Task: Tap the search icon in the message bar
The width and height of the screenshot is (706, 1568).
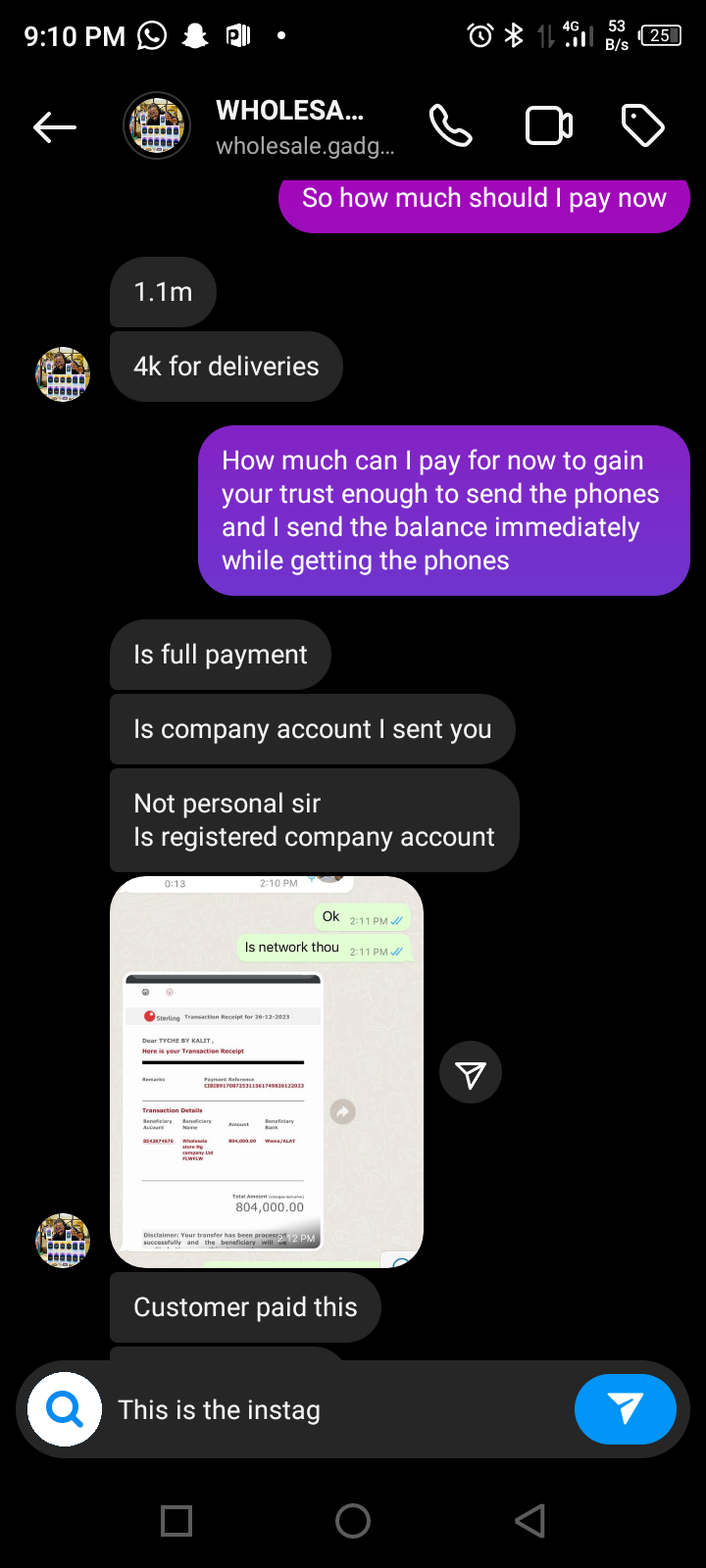Action: point(65,1409)
